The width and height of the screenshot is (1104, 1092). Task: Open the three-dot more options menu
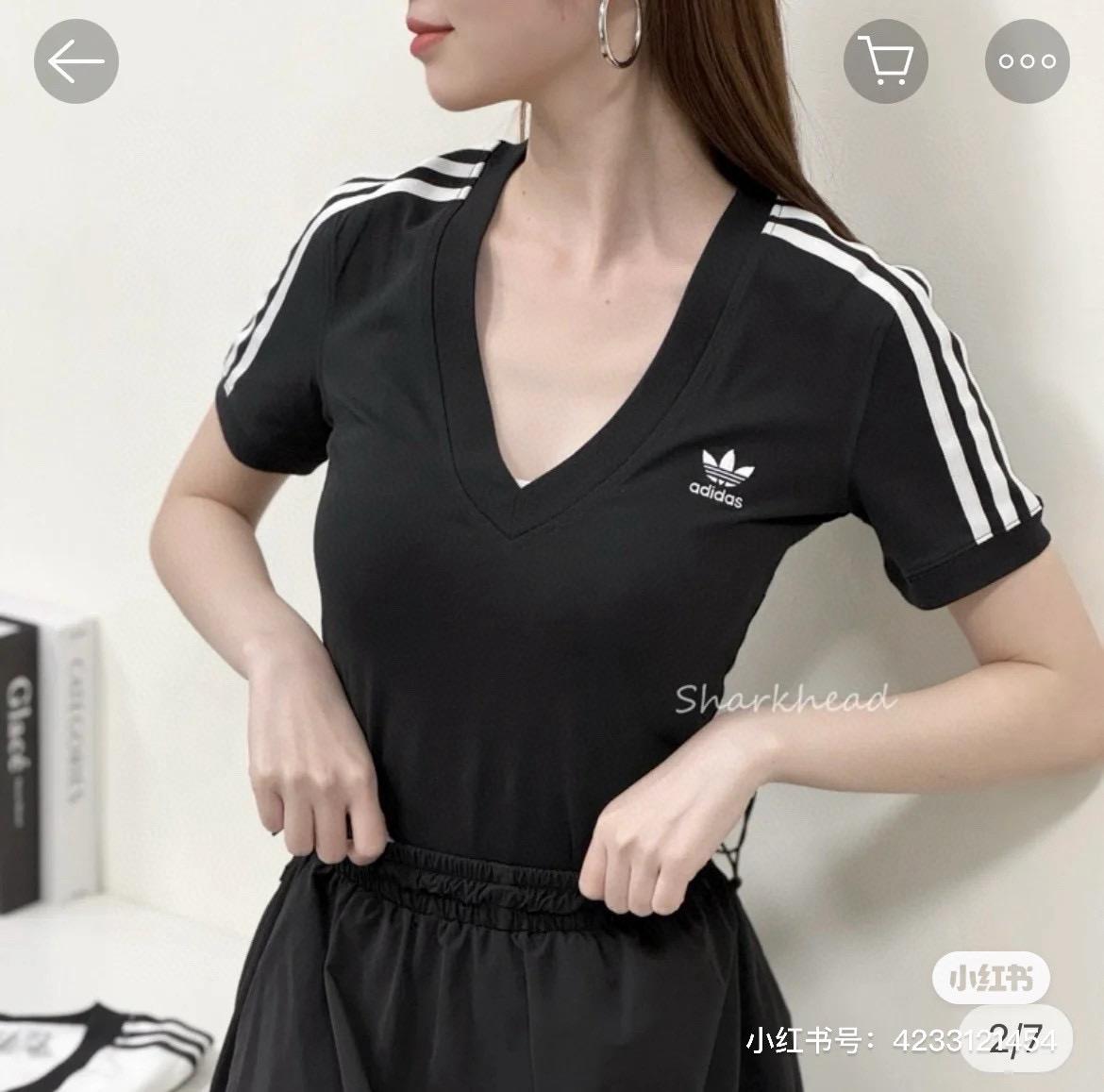[x=1027, y=62]
